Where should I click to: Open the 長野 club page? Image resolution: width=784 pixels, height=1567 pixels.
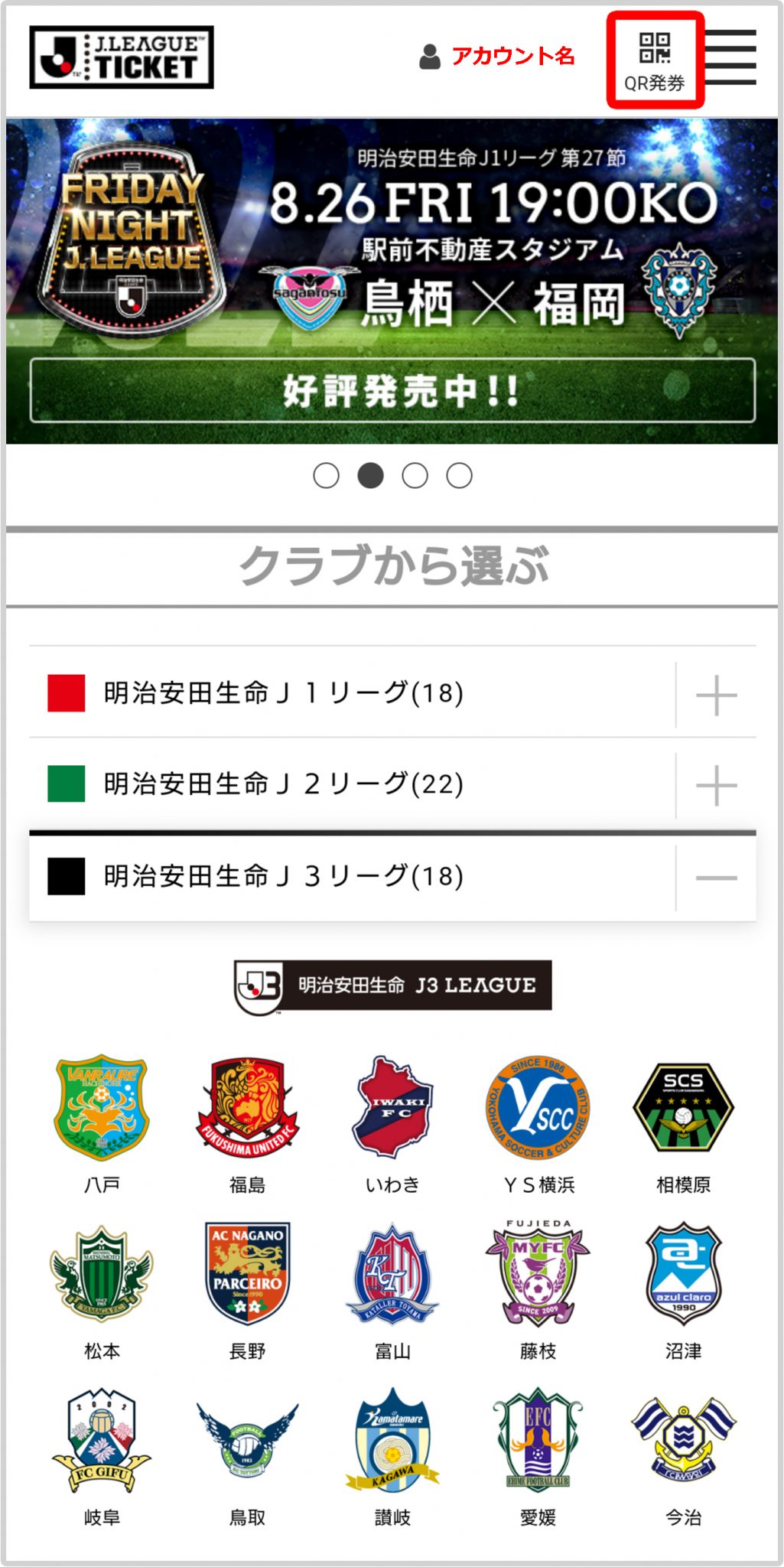click(247, 1289)
